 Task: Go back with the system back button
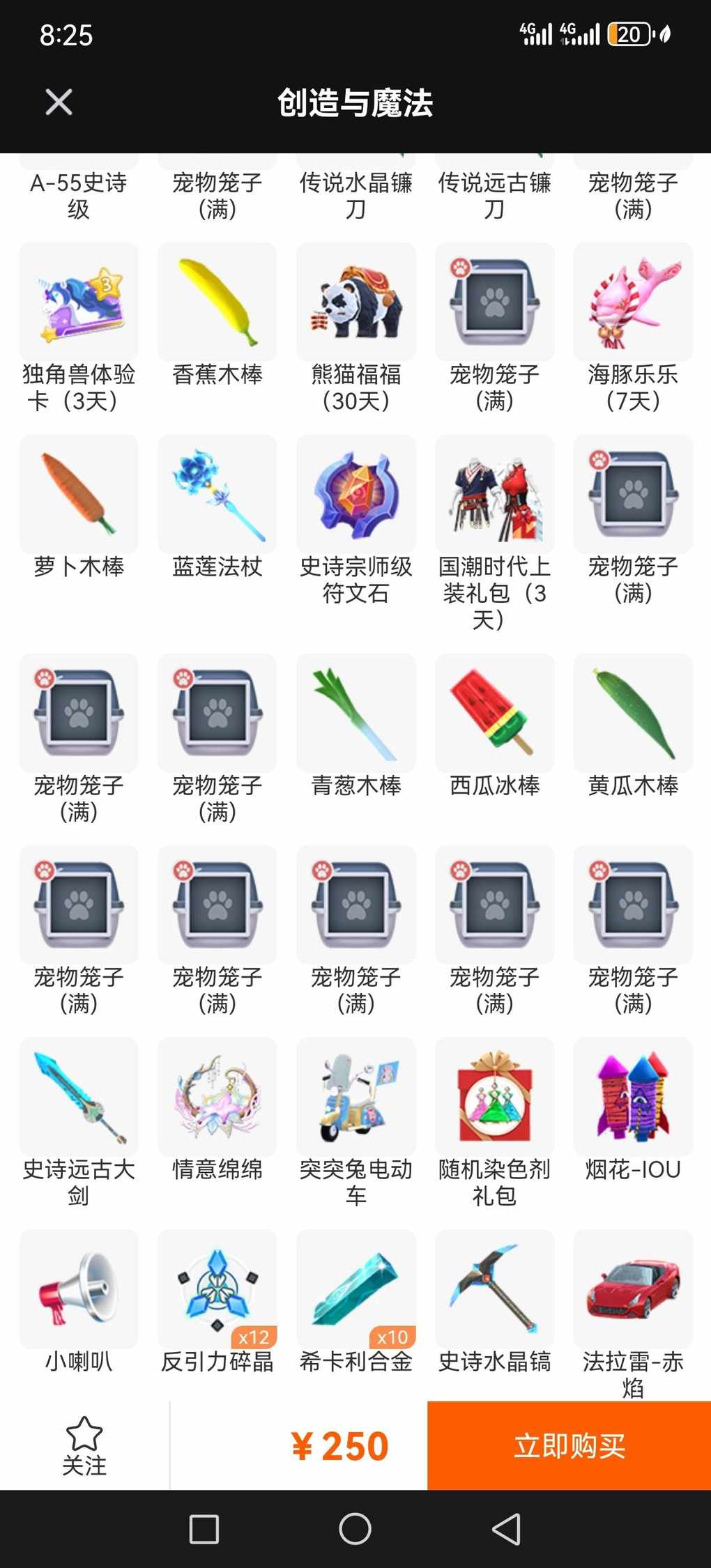pyautogui.click(x=507, y=1529)
